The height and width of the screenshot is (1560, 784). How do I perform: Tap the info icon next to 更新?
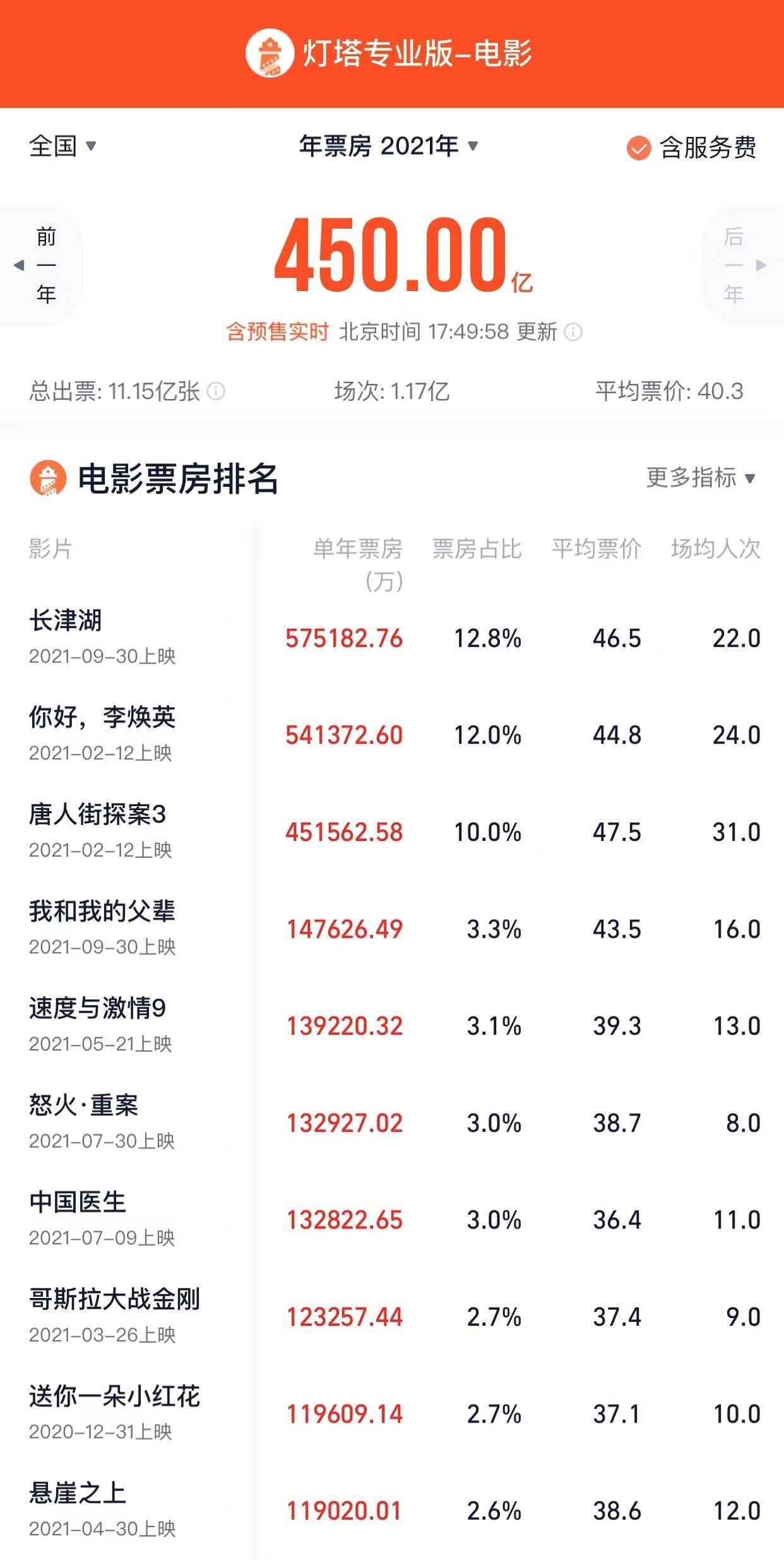(573, 331)
